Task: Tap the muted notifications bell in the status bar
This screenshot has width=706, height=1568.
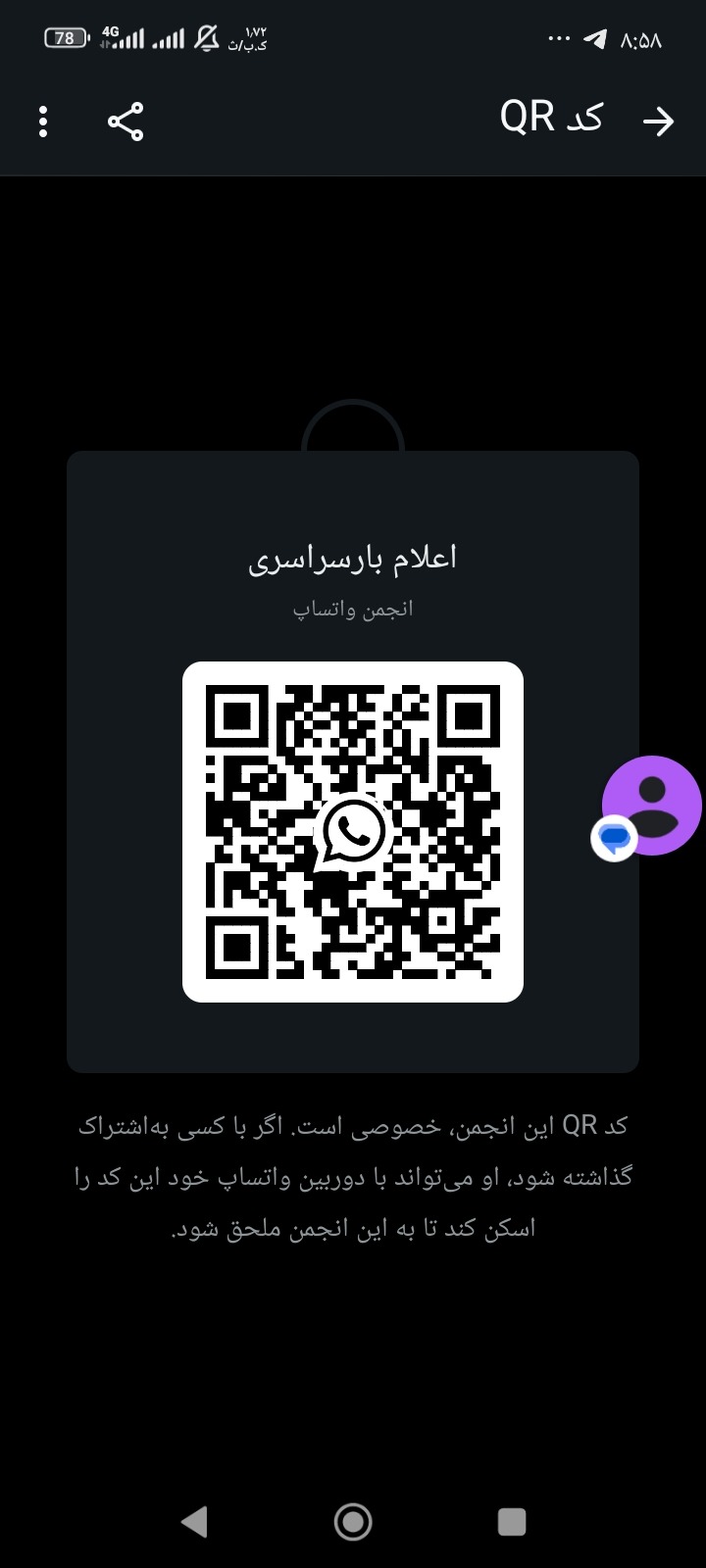Action: point(205,36)
